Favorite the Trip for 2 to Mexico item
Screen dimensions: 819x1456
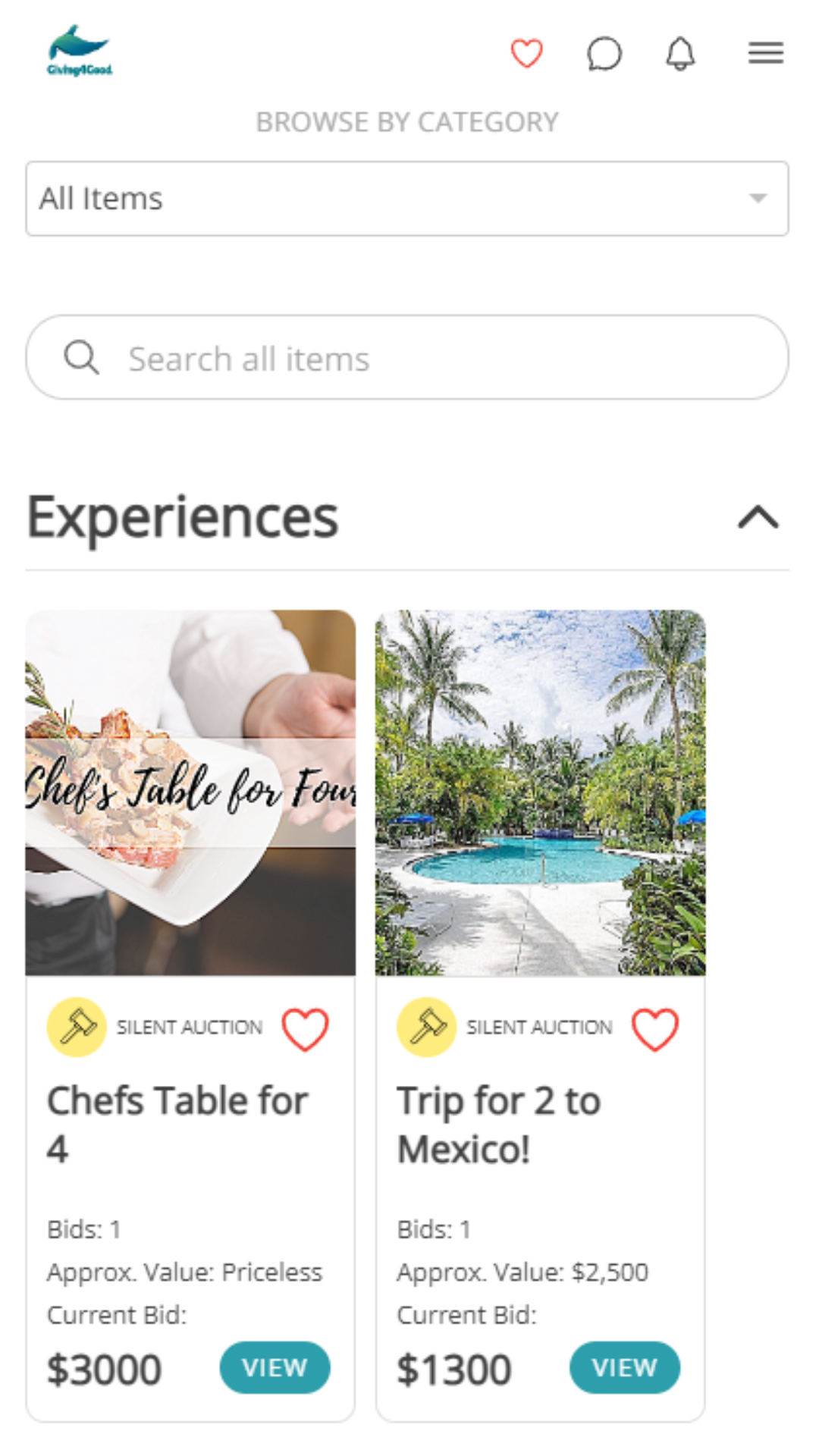[x=654, y=1026]
